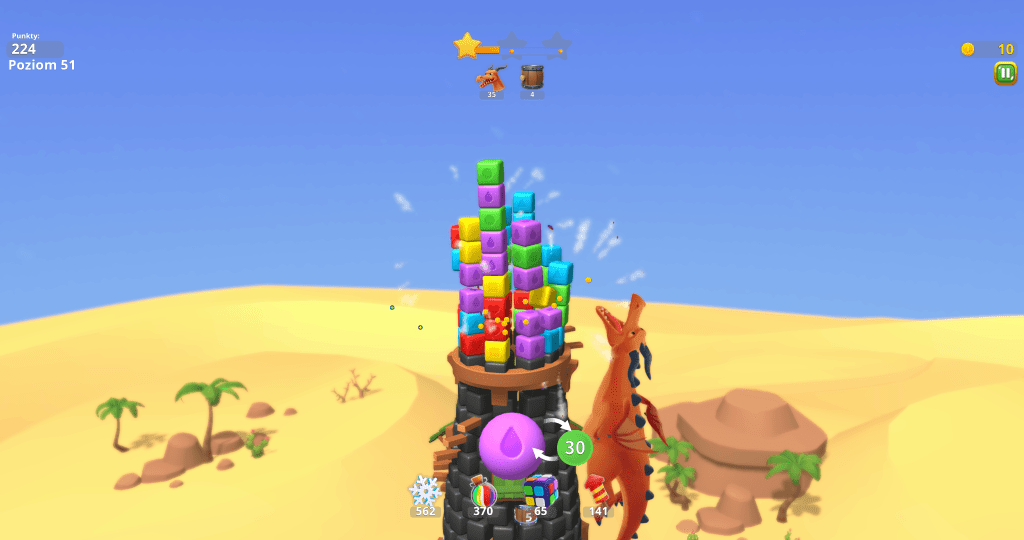Tap the purple drop ball to shoot
Viewport: 1024px width, 540px height.
pos(511,444)
